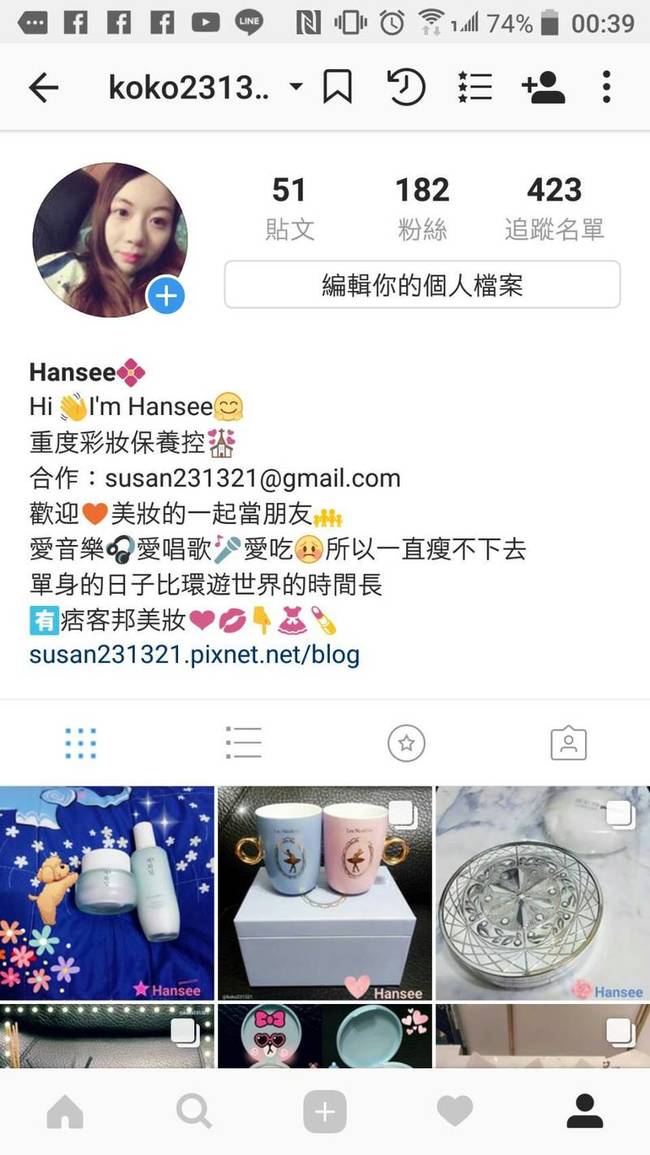Screen dimensions: 650x1155
Task: Open the search tab in bottom bar
Action: pos(194,1111)
